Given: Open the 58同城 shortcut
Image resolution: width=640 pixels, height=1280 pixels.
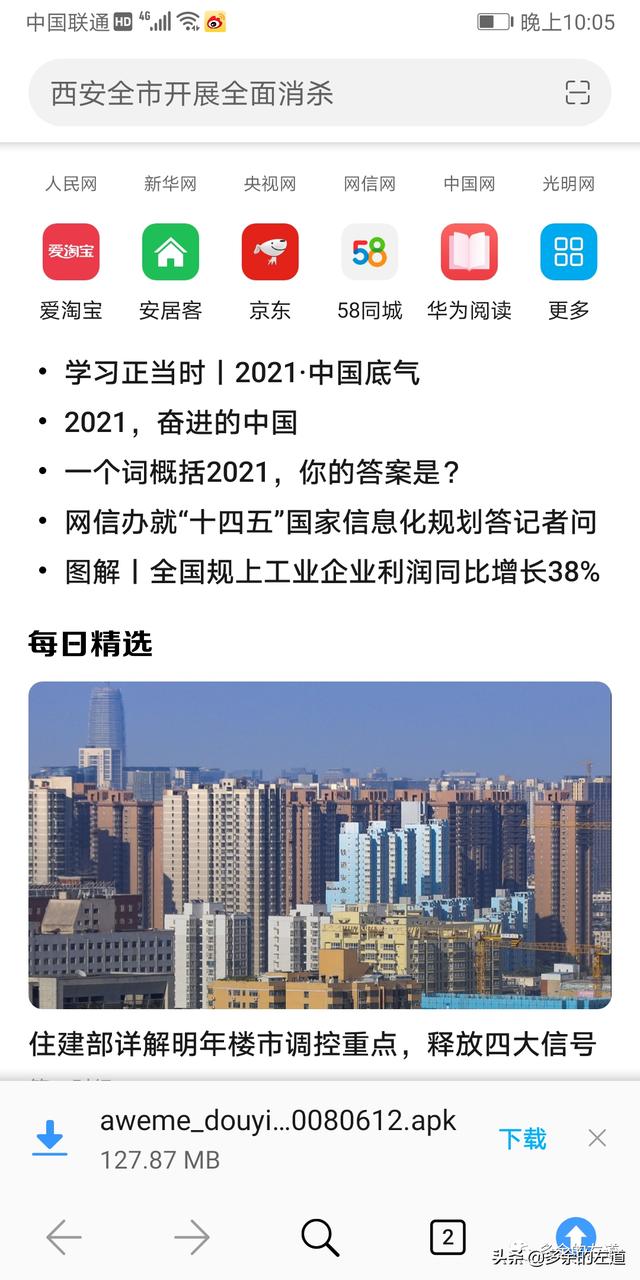Looking at the screenshot, I should (369, 252).
